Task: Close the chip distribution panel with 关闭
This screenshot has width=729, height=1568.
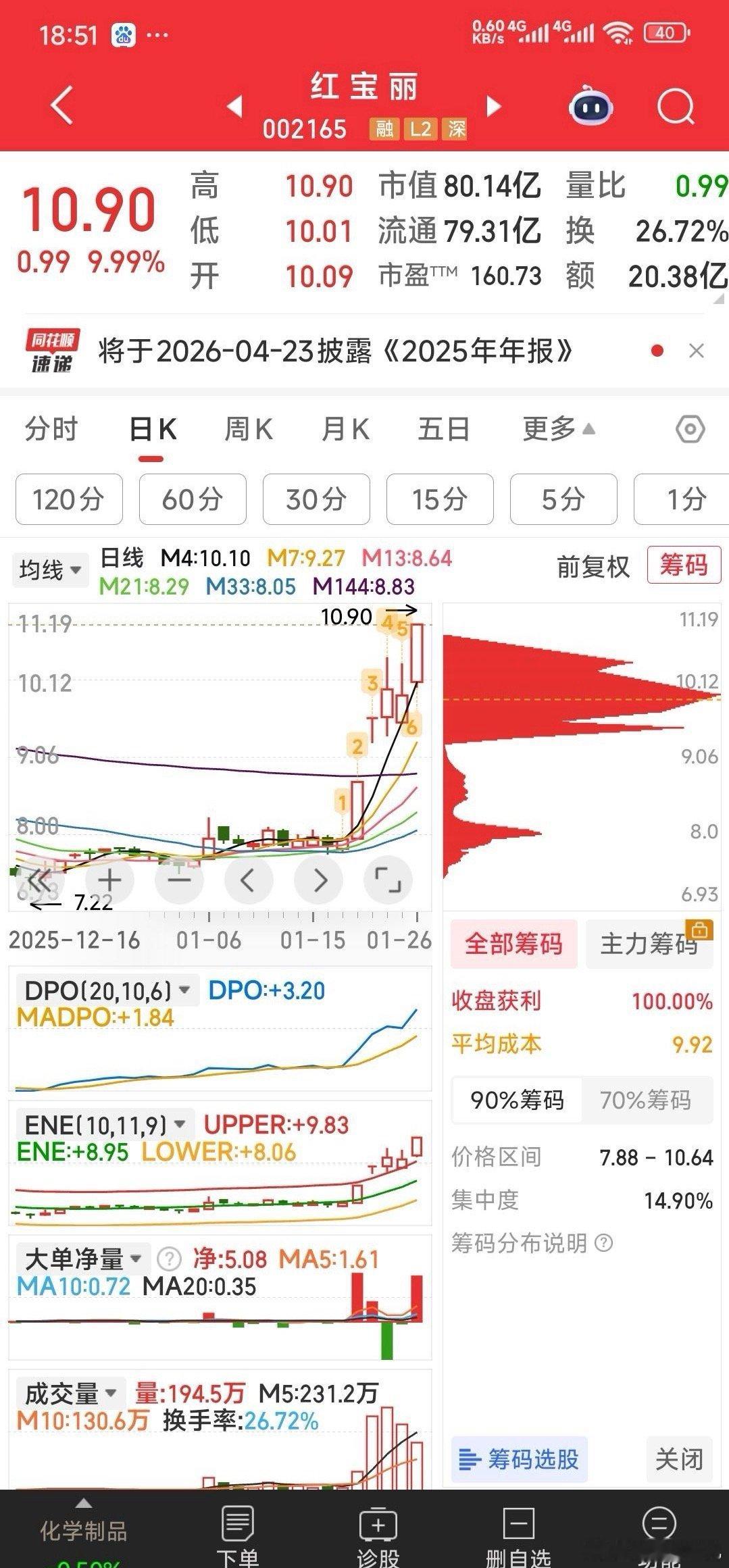Action: (679, 1460)
